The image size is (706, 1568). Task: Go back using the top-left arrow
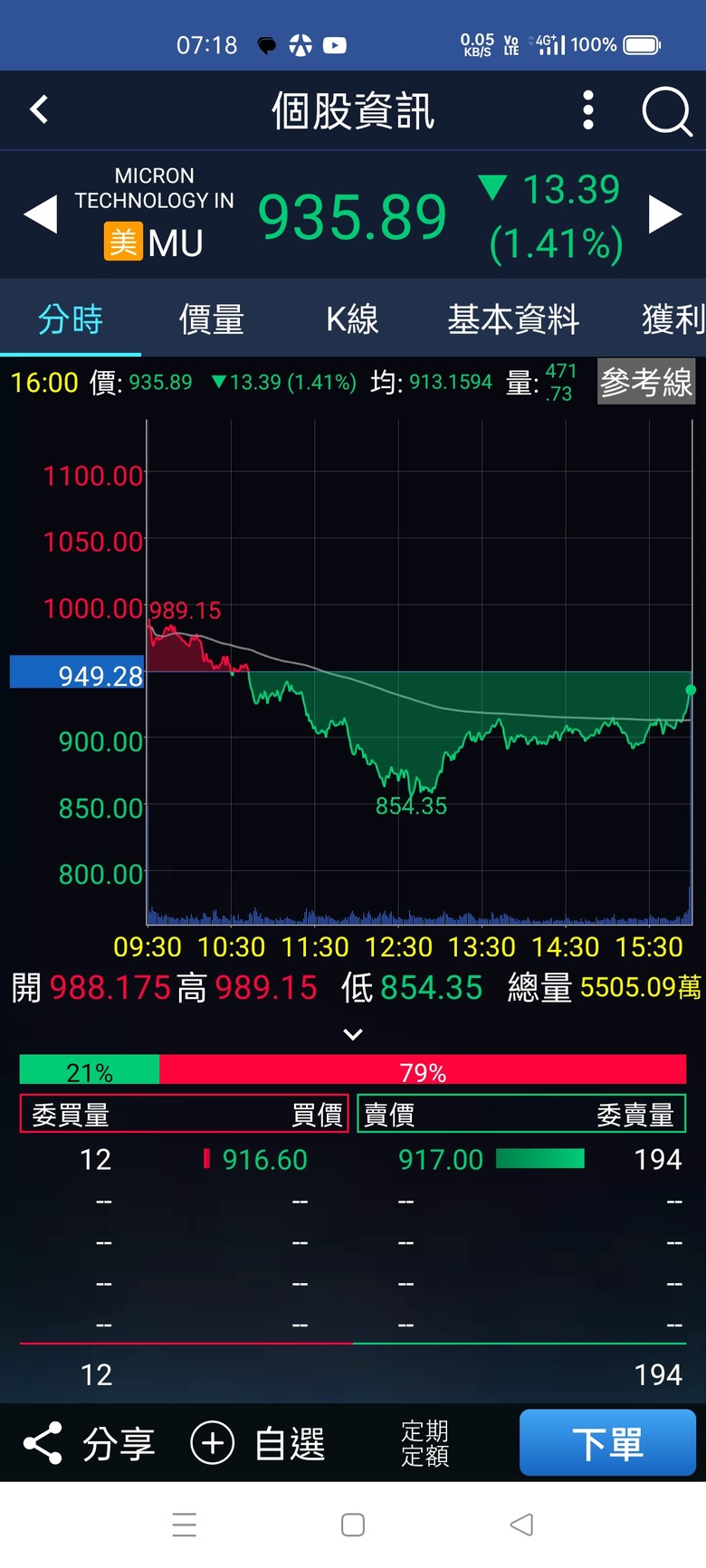tap(39, 110)
